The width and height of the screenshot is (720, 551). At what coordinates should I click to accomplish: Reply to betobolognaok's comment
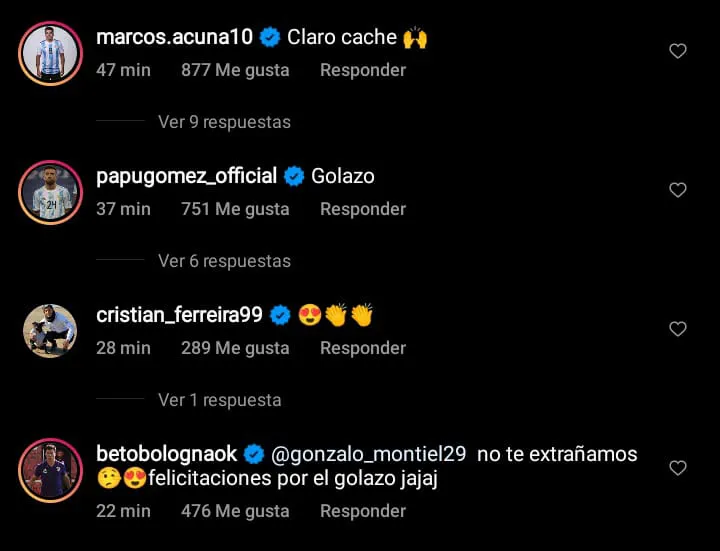coord(362,511)
